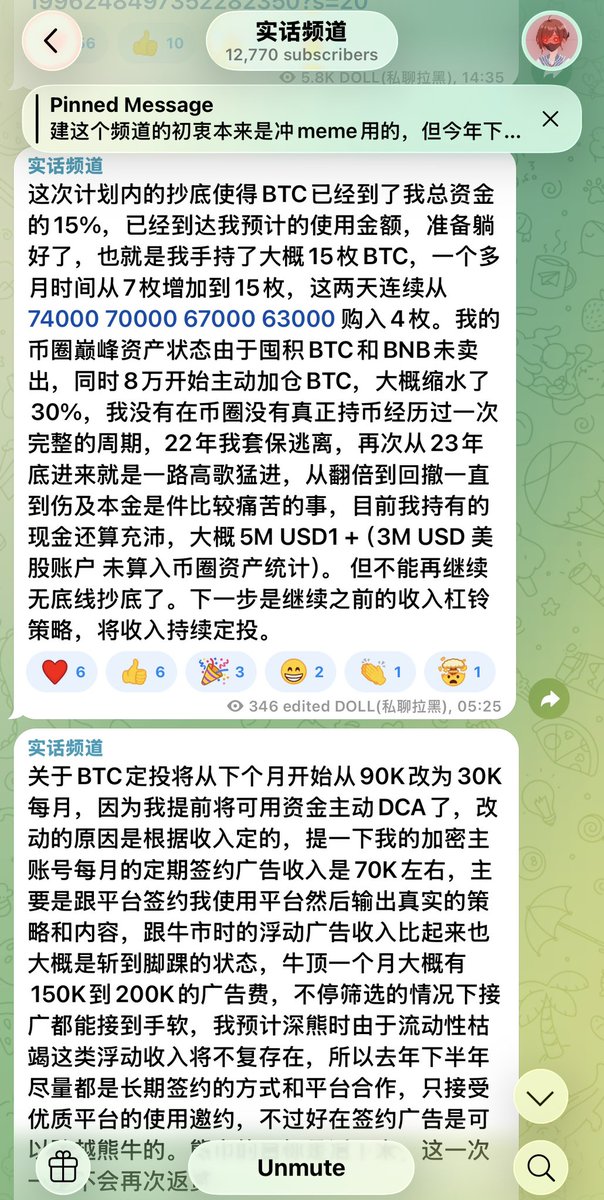
Task: Unmute this channel
Action: tap(301, 1167)
